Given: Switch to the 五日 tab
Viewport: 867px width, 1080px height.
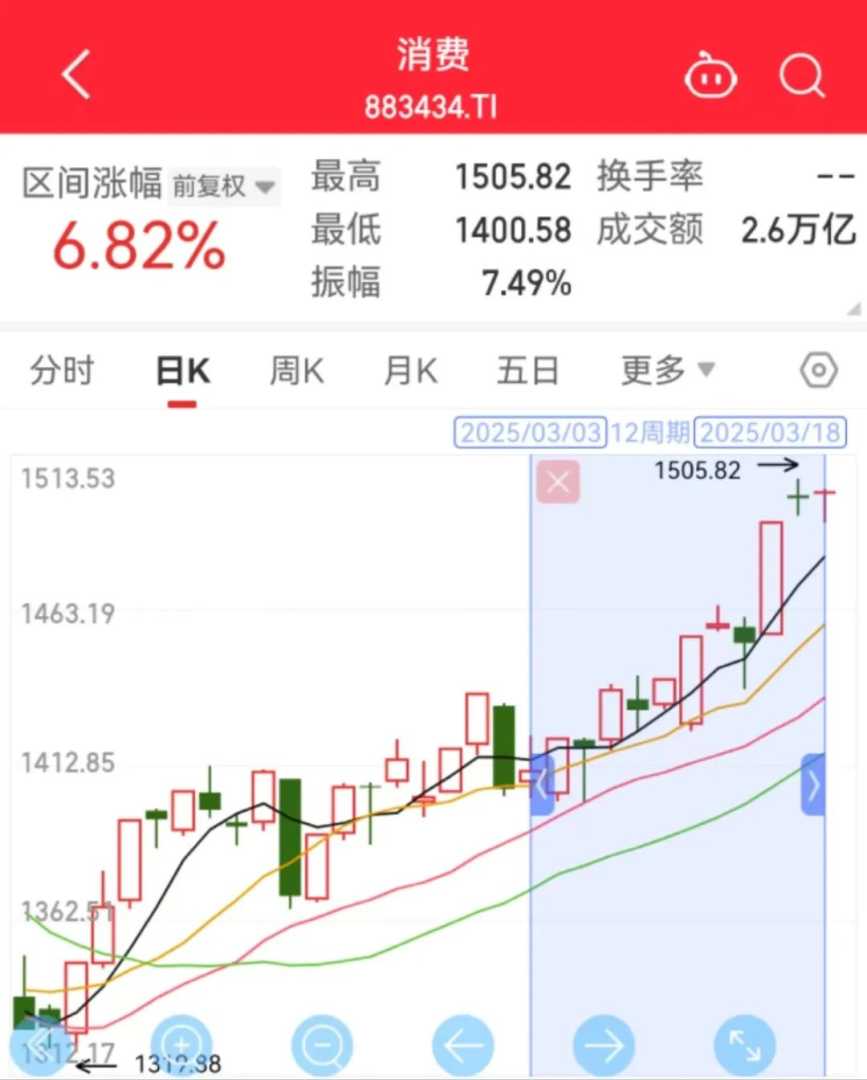Looking at the screenshot, I should click(528, 371).
